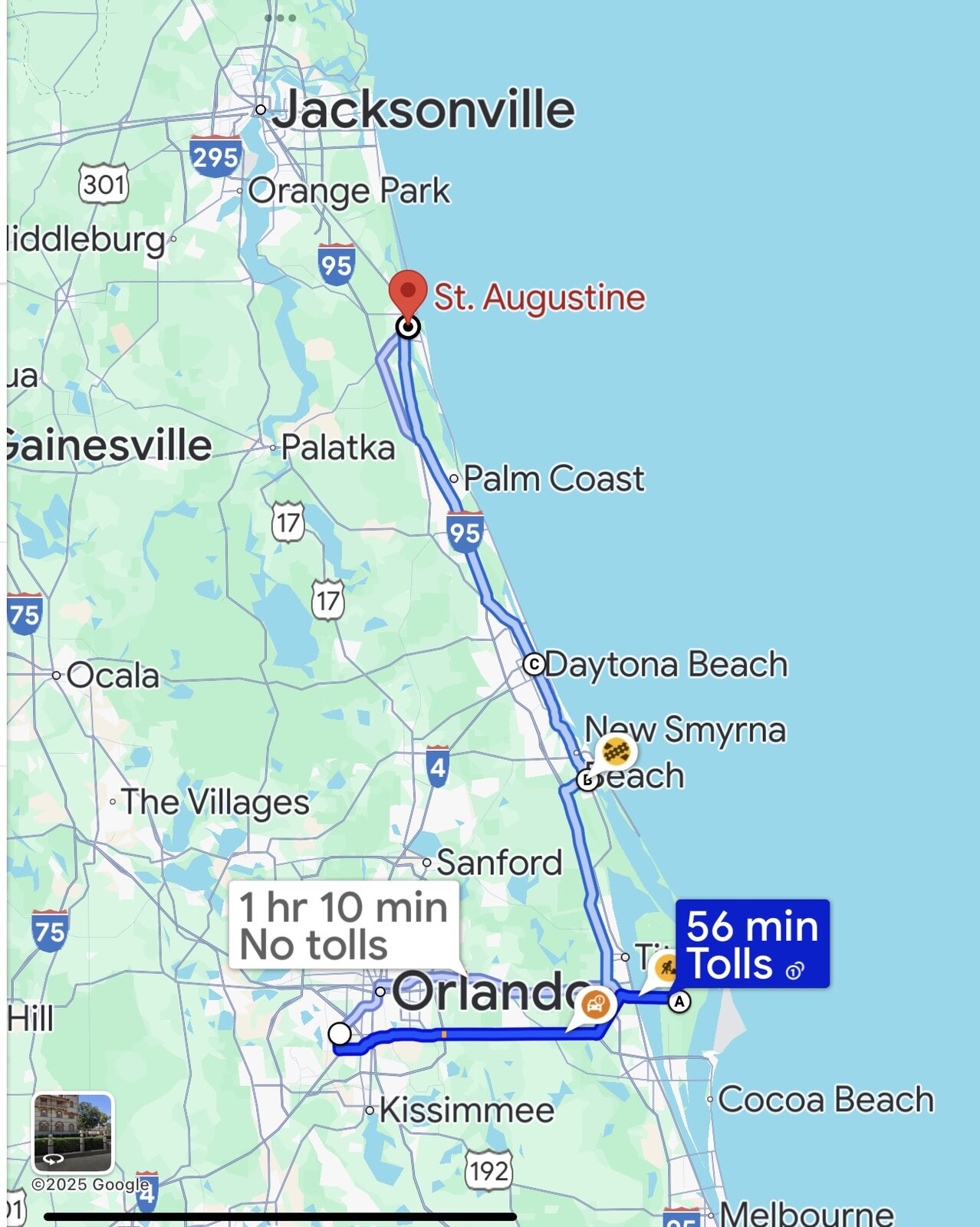Open the construction alert near stop A
980x1227 pixels.
tap(666, 968)
